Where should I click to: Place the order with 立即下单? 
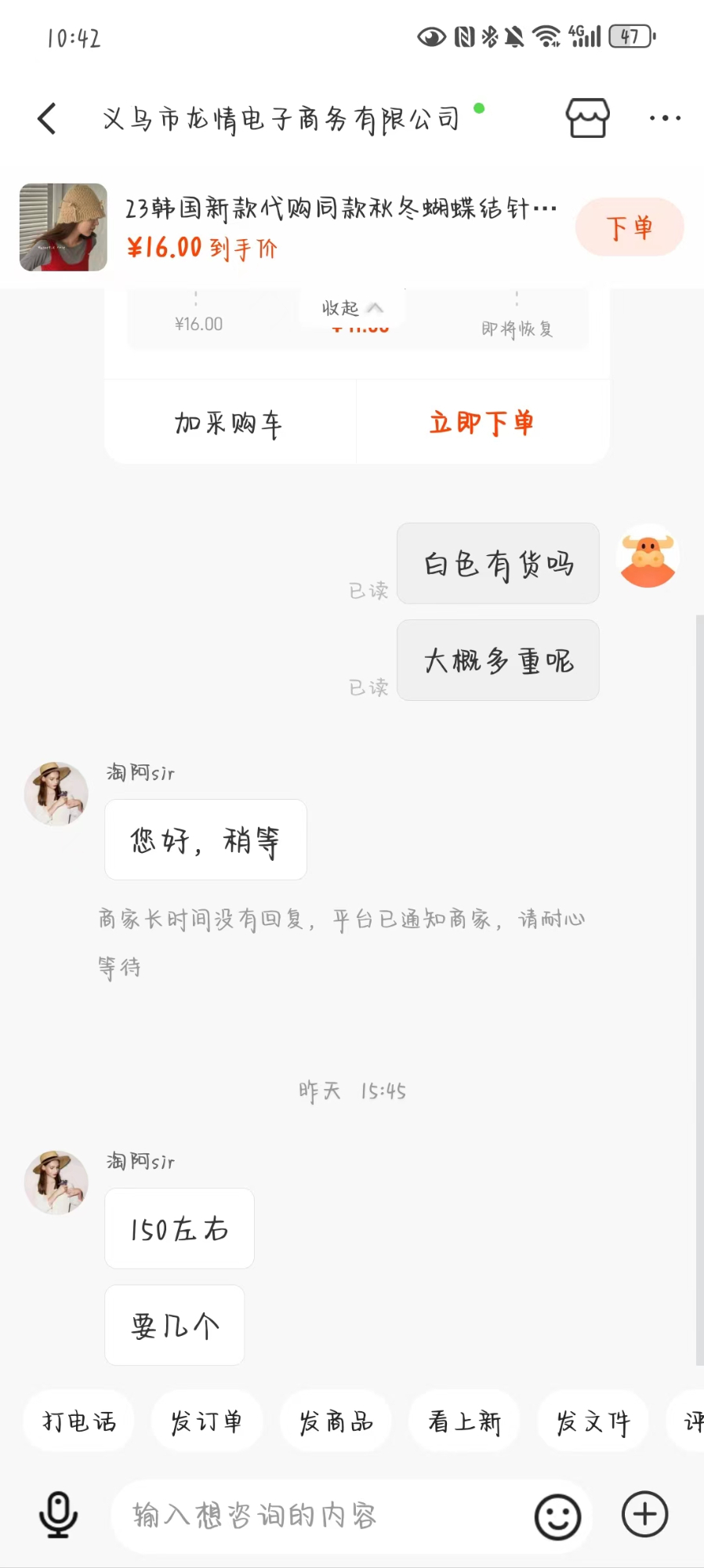(x=481, y=423)
